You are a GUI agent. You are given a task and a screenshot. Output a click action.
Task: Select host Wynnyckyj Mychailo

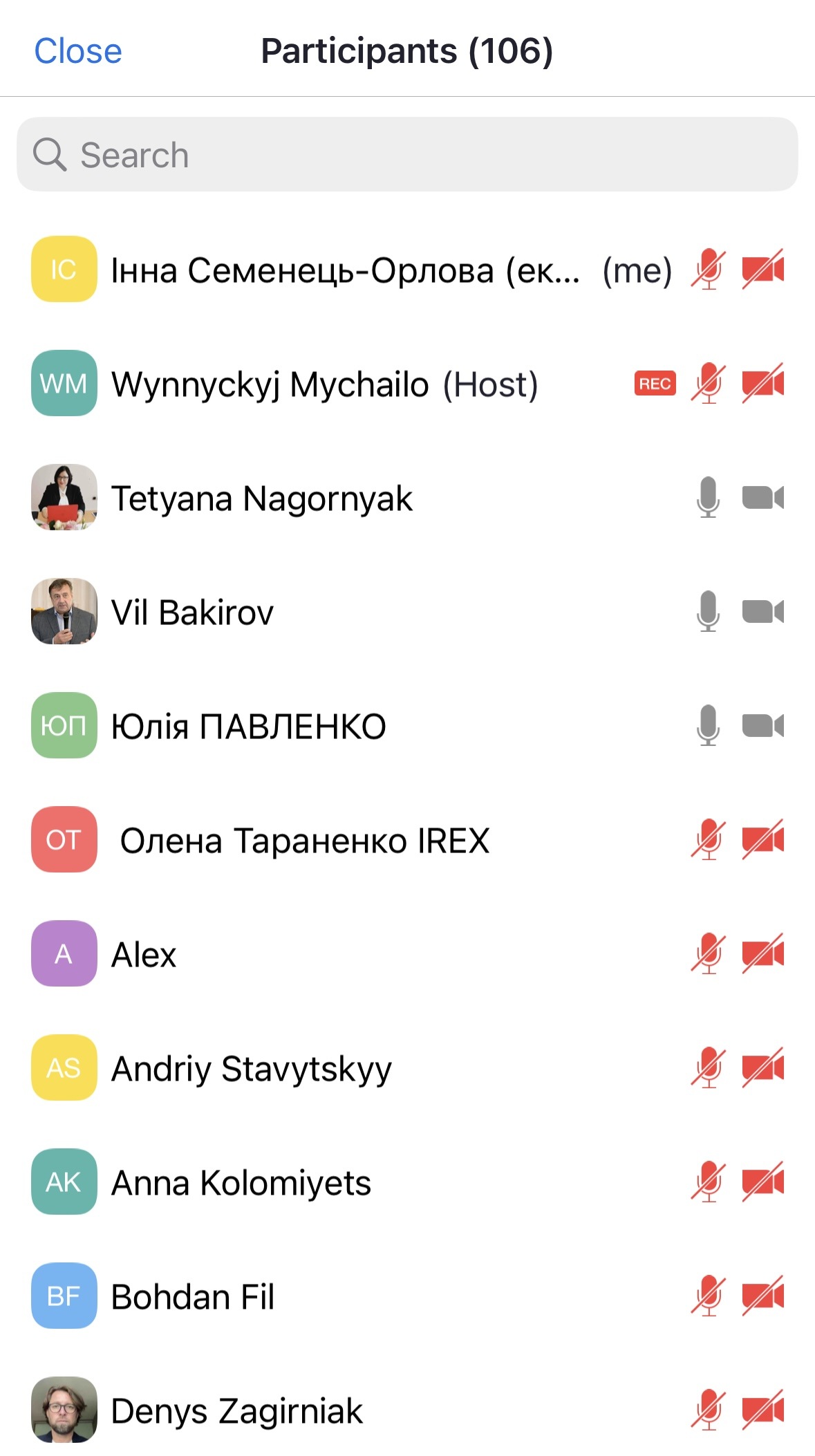325,384
